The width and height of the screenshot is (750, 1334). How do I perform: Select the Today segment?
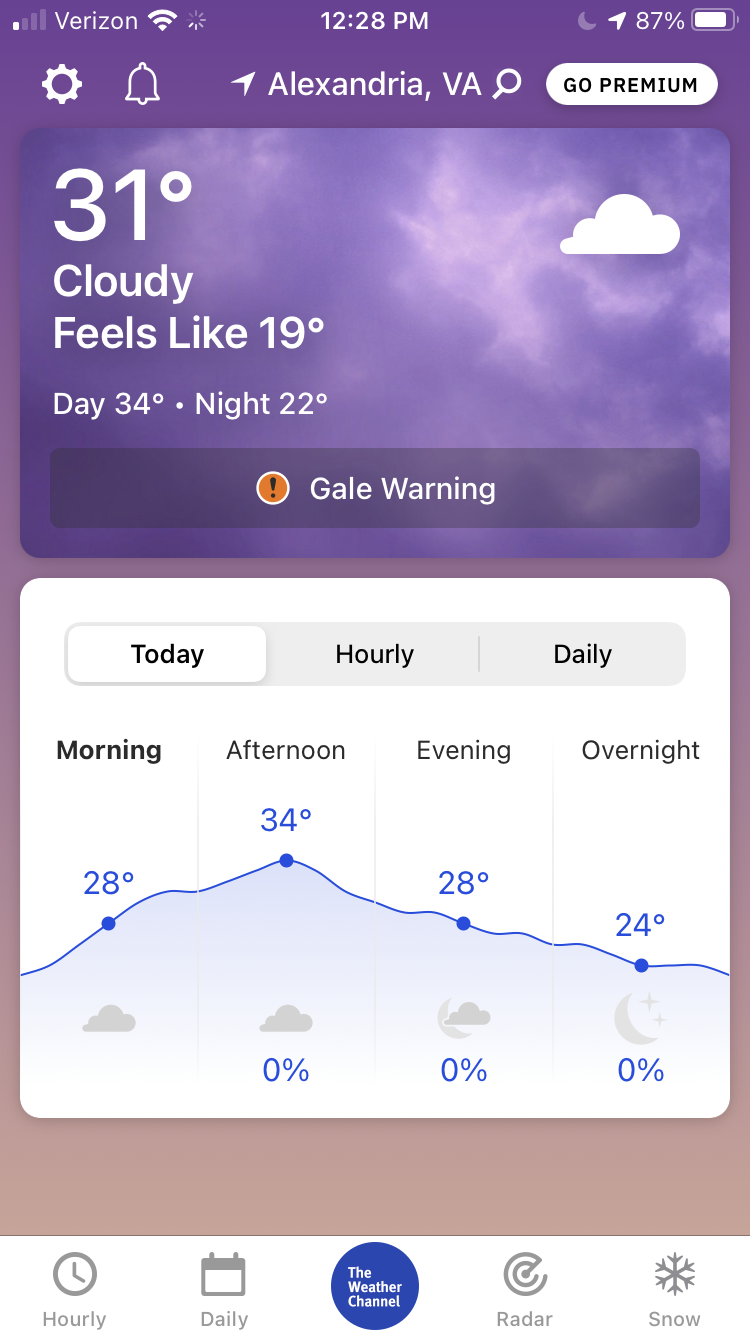coord(167,654)
